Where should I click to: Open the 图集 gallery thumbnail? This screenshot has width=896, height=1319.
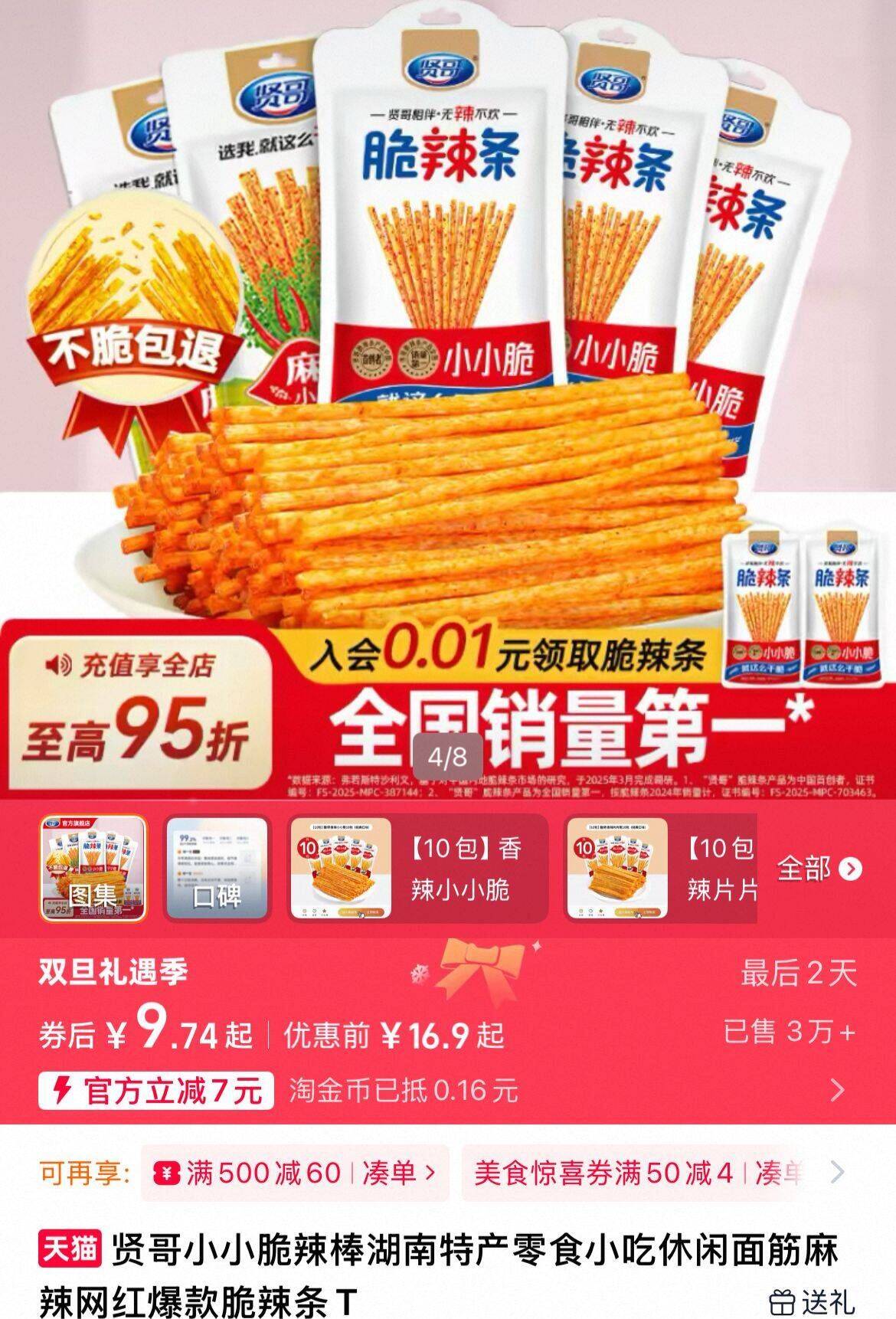pos(93,868)
